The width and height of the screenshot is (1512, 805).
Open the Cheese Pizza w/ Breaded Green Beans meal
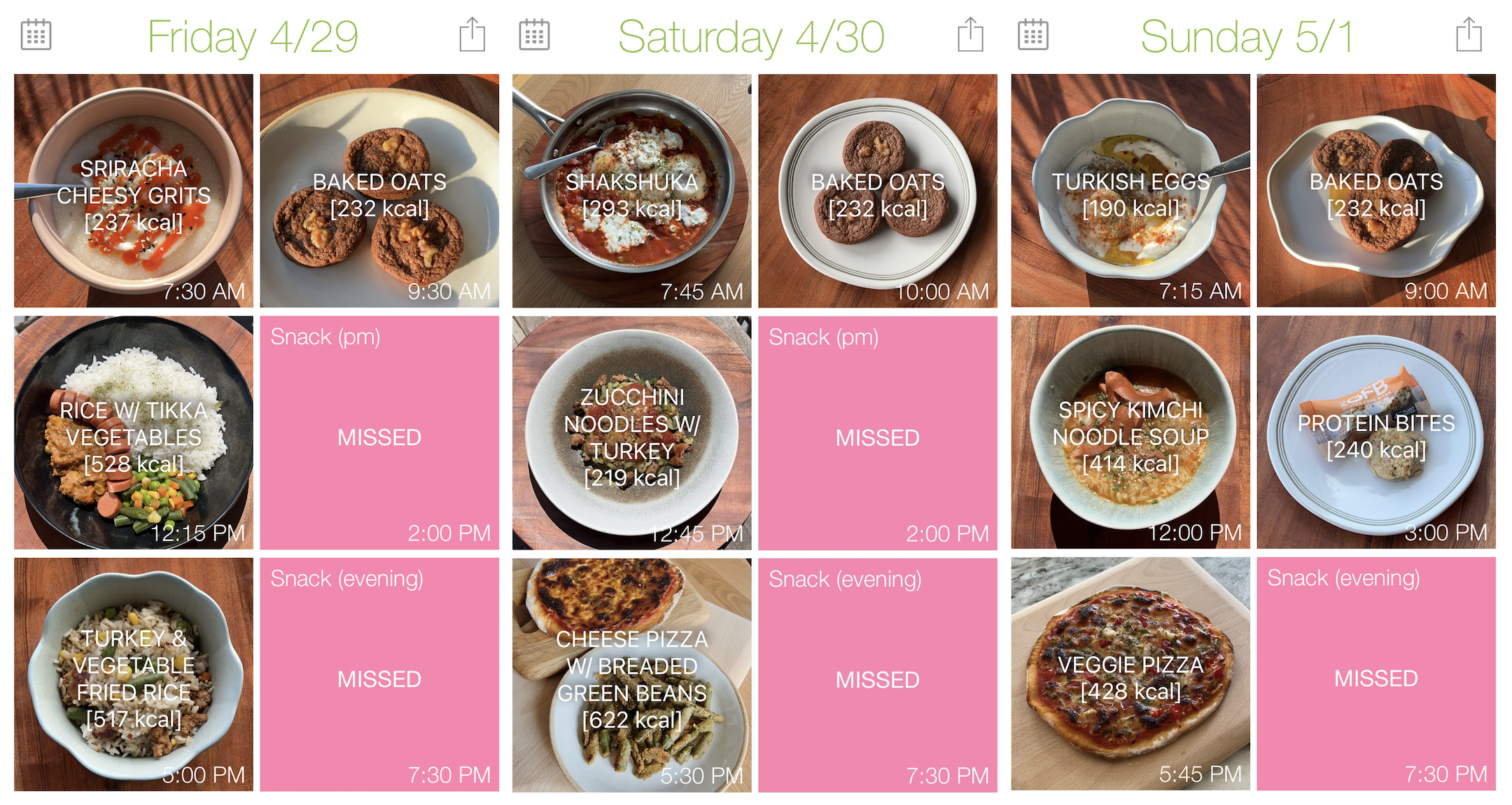pos(631,674)
